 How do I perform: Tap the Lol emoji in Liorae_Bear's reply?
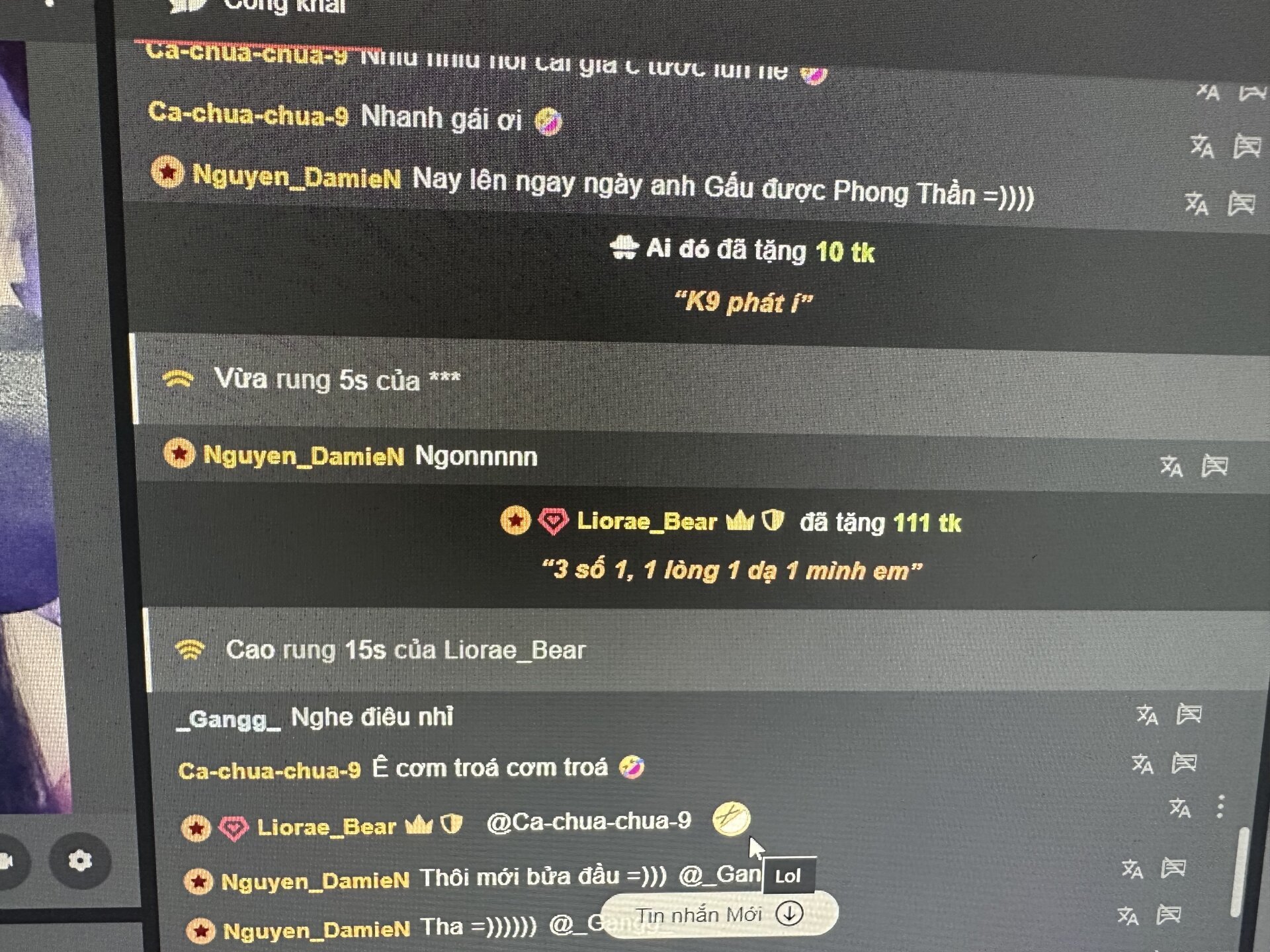(731, 818)
